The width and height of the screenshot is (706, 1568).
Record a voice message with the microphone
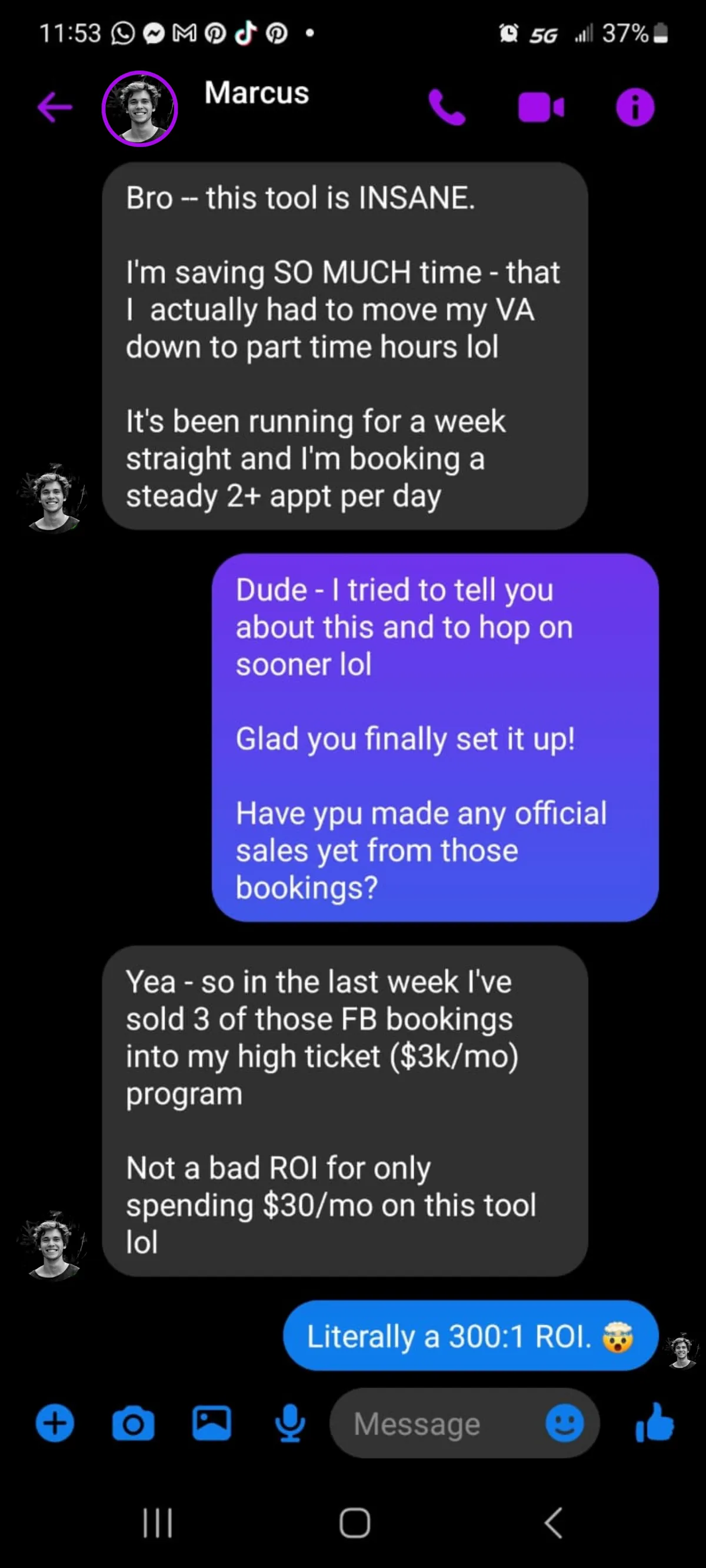(x=290, y=1423)
